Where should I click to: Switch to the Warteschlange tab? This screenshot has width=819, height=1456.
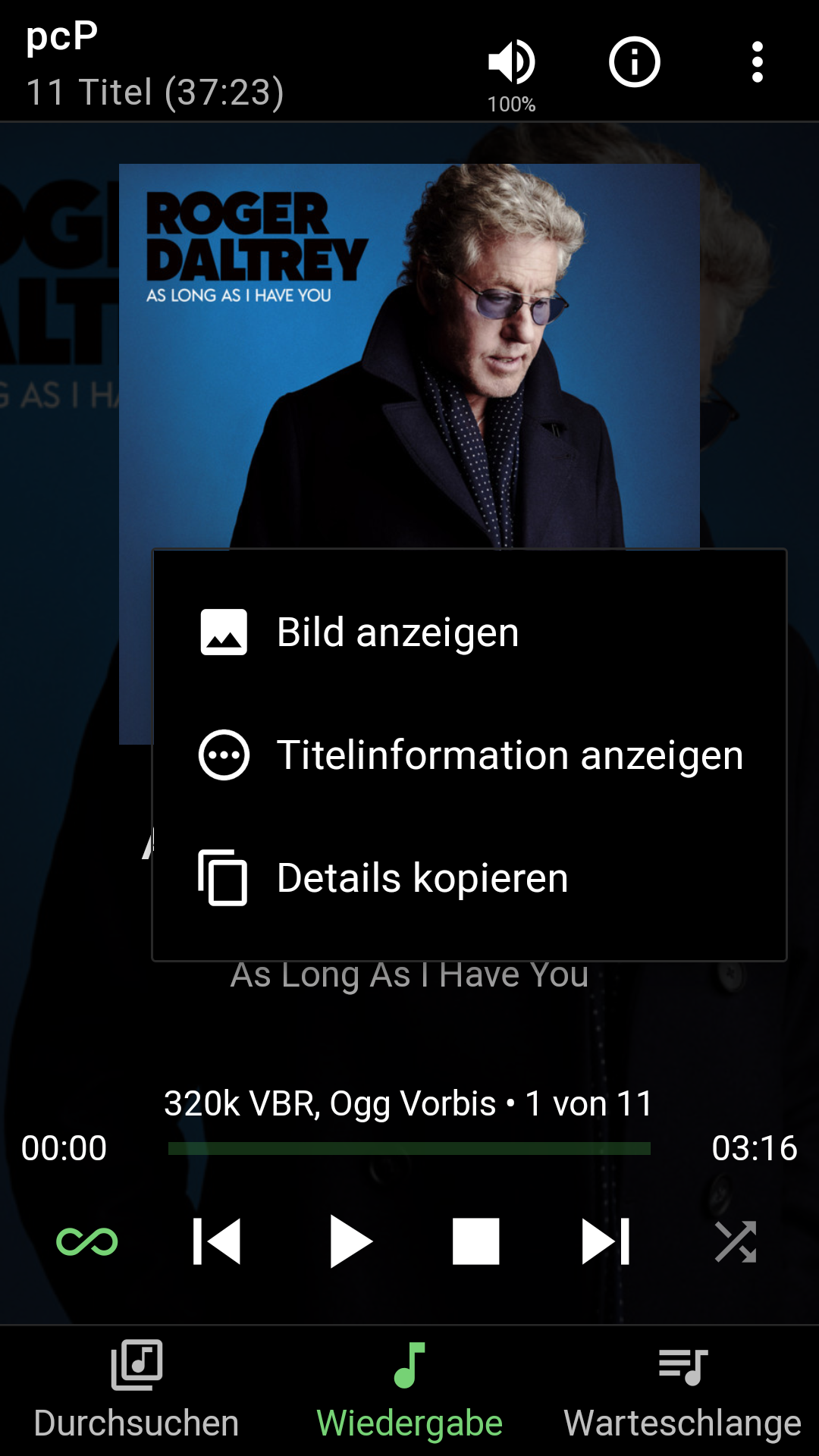point(682,1391)
